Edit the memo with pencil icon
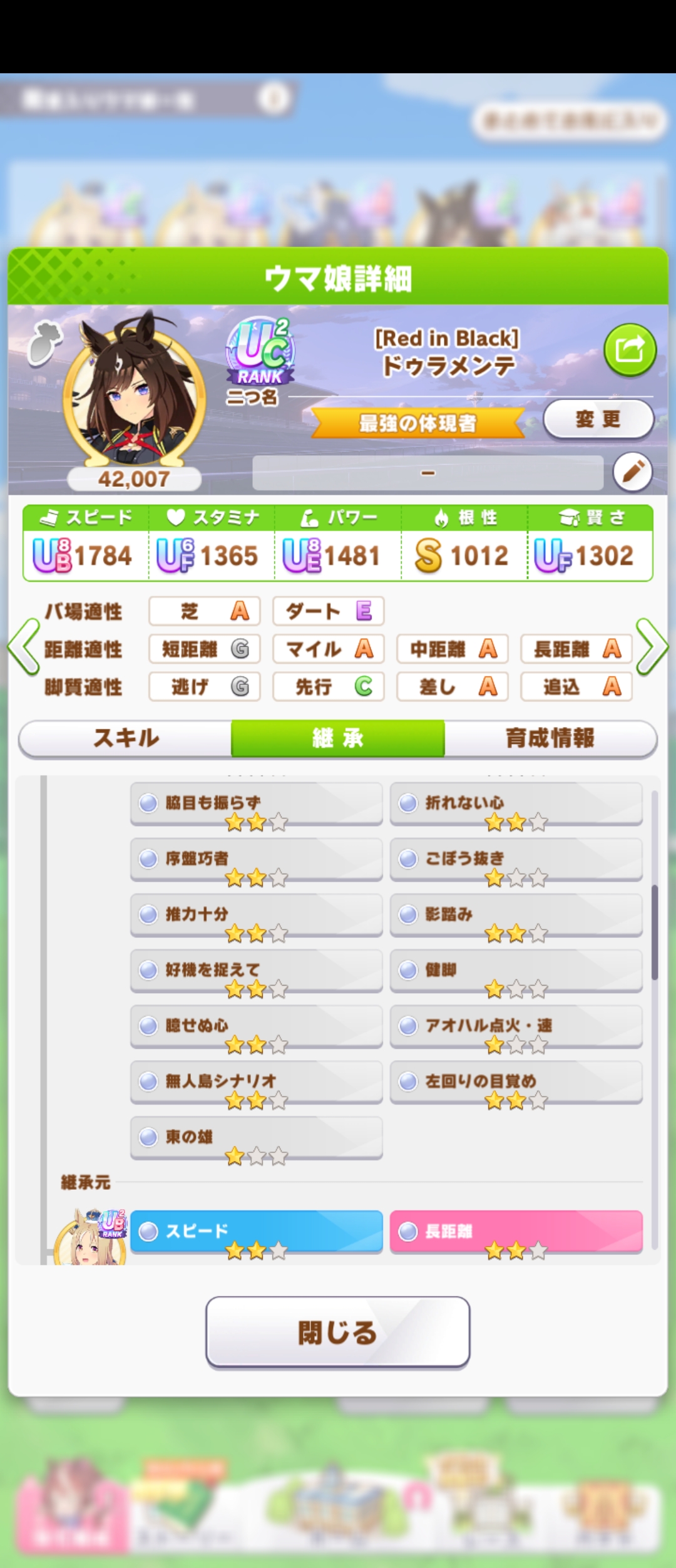The image size is (676, 1568). point(632,472)
